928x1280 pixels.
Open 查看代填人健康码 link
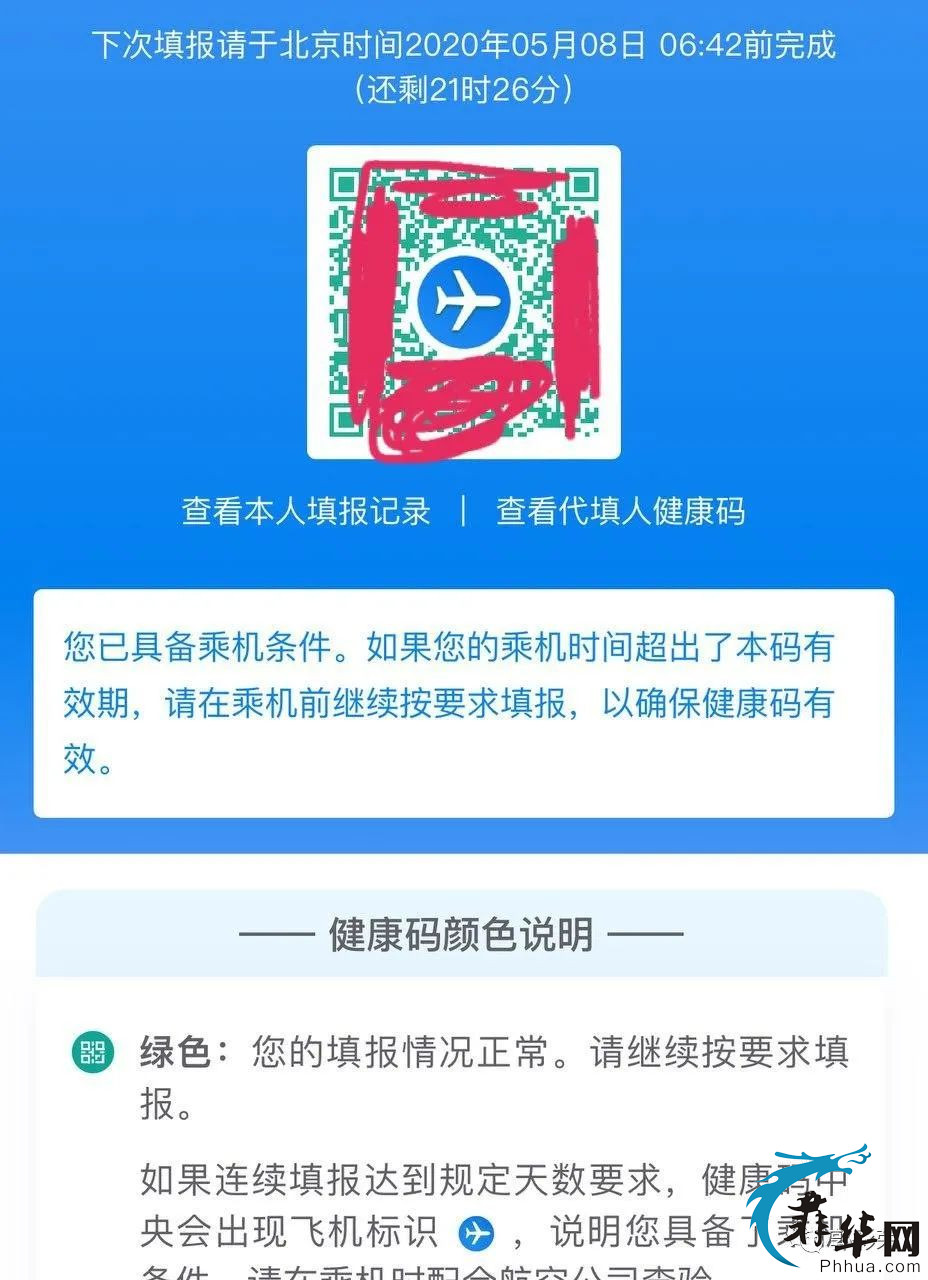click(621, 511)
